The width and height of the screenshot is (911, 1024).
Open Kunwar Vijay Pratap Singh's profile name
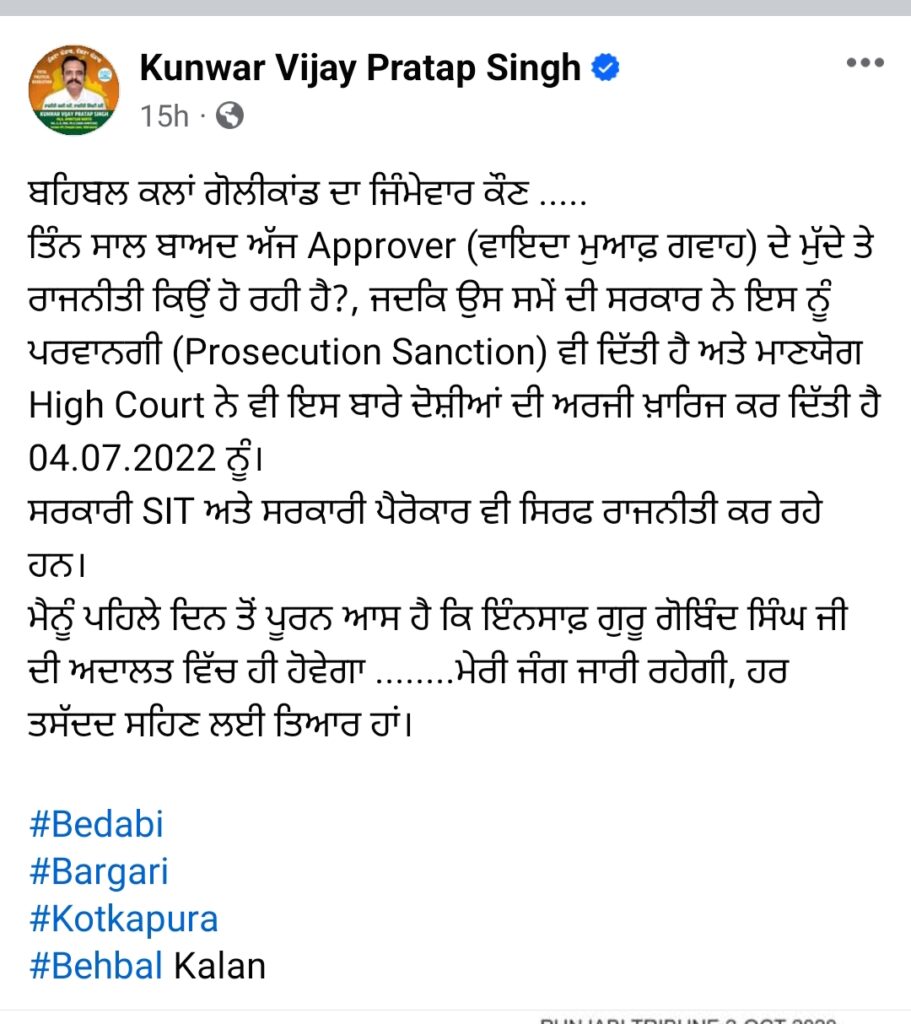coord(360,68)
